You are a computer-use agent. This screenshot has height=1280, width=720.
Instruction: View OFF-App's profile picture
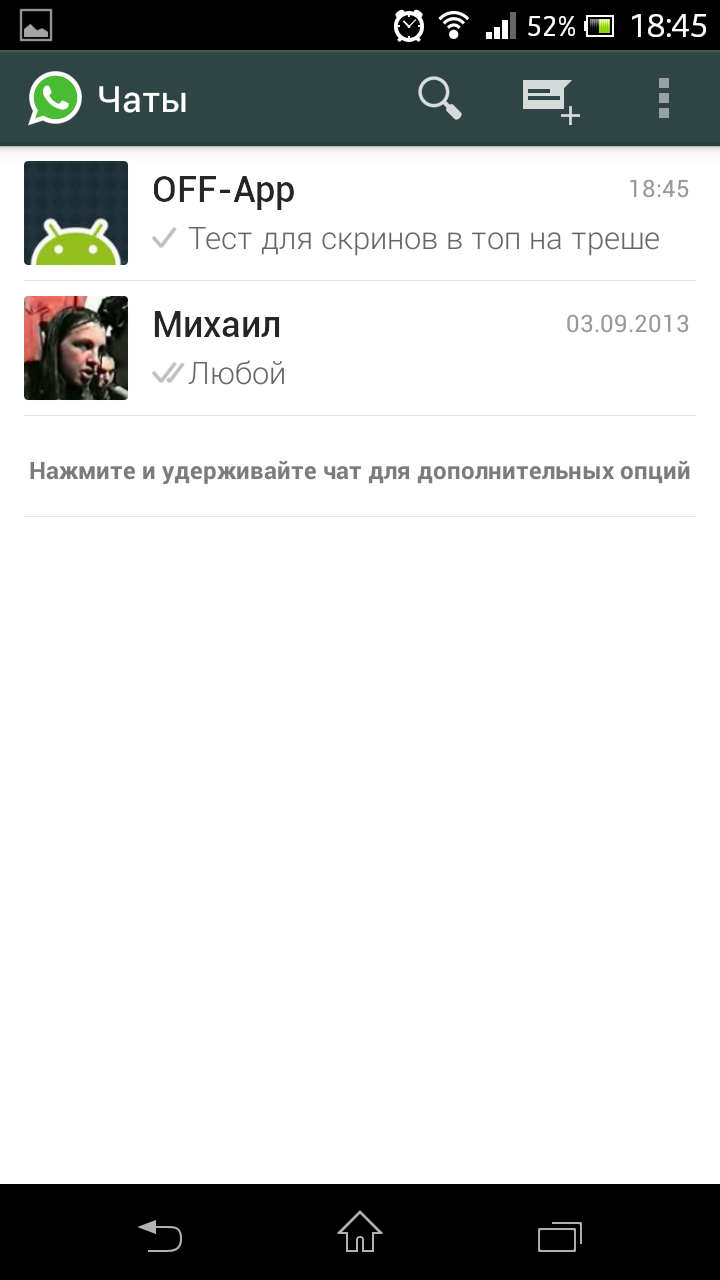tap(76, 213)
